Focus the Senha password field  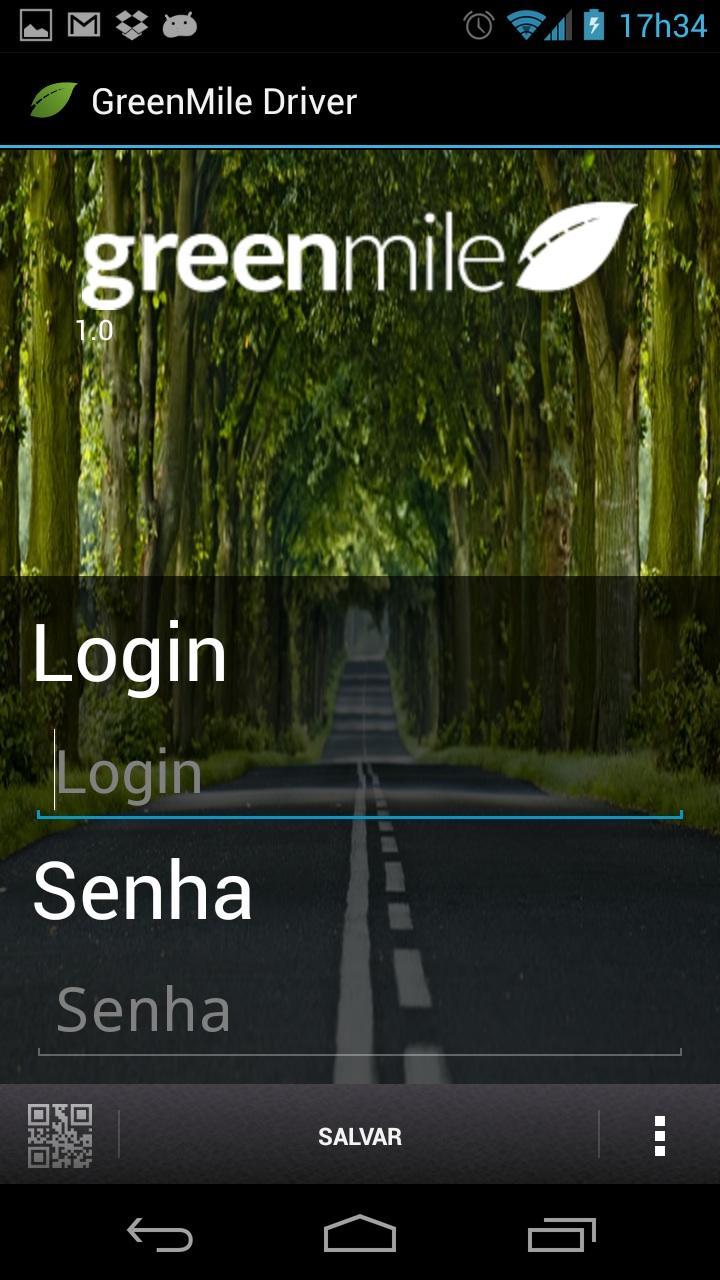[360, 1012]
